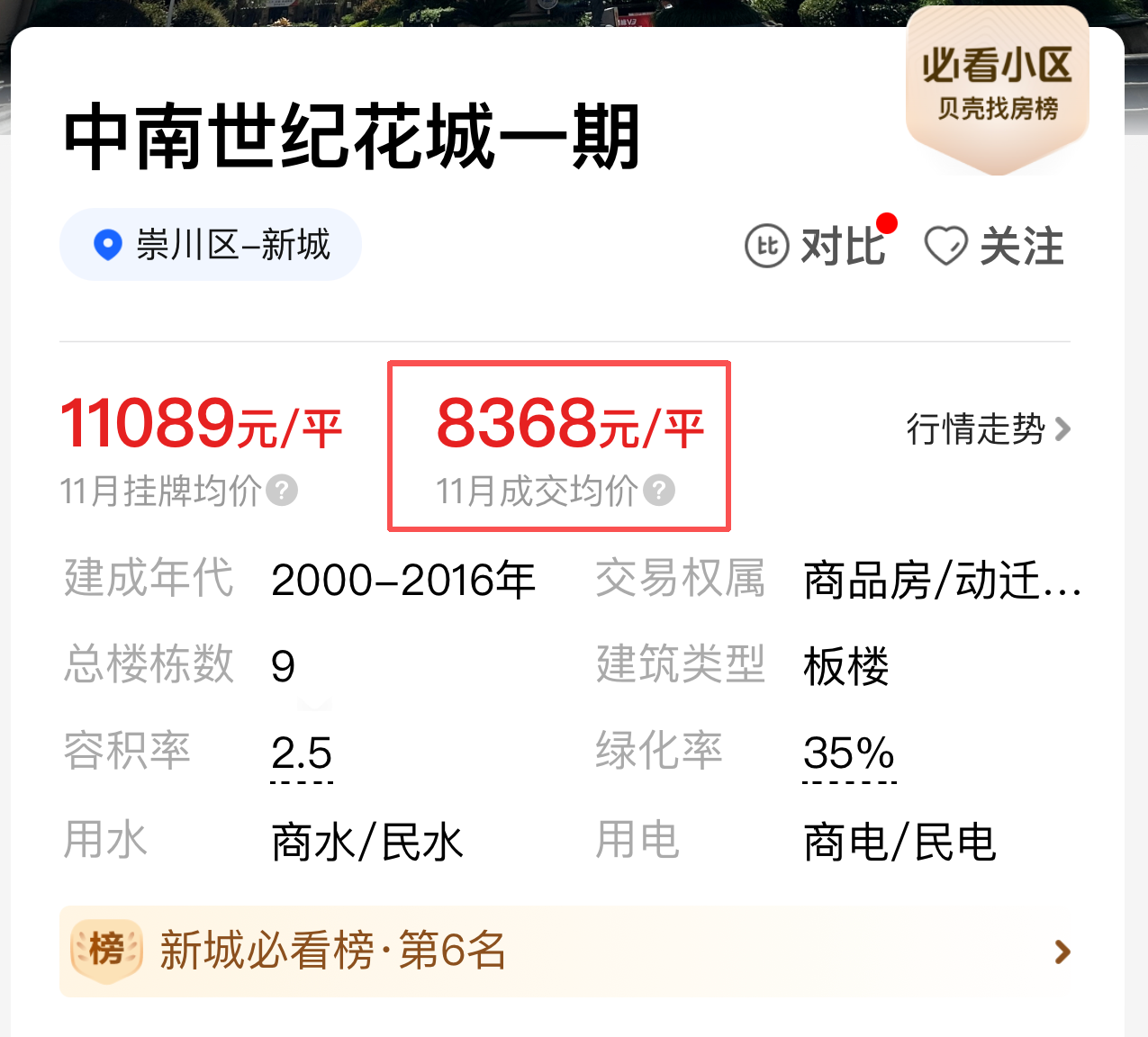The image size is (1148, 1037).
Task: View the 容积率 2.5 explanation
Action: (302, 753)
